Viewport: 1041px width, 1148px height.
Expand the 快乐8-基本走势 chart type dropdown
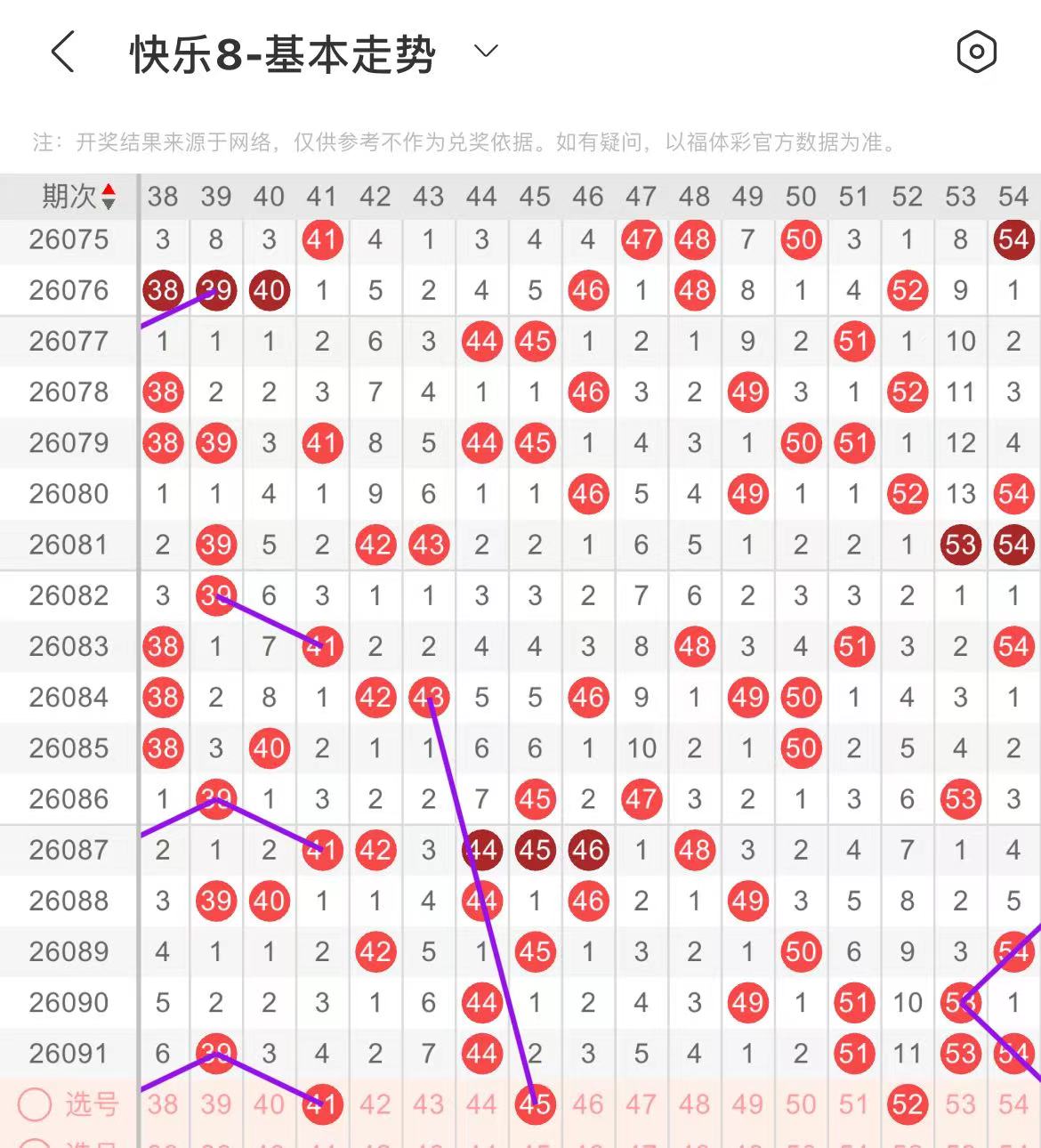click(486, 52)
